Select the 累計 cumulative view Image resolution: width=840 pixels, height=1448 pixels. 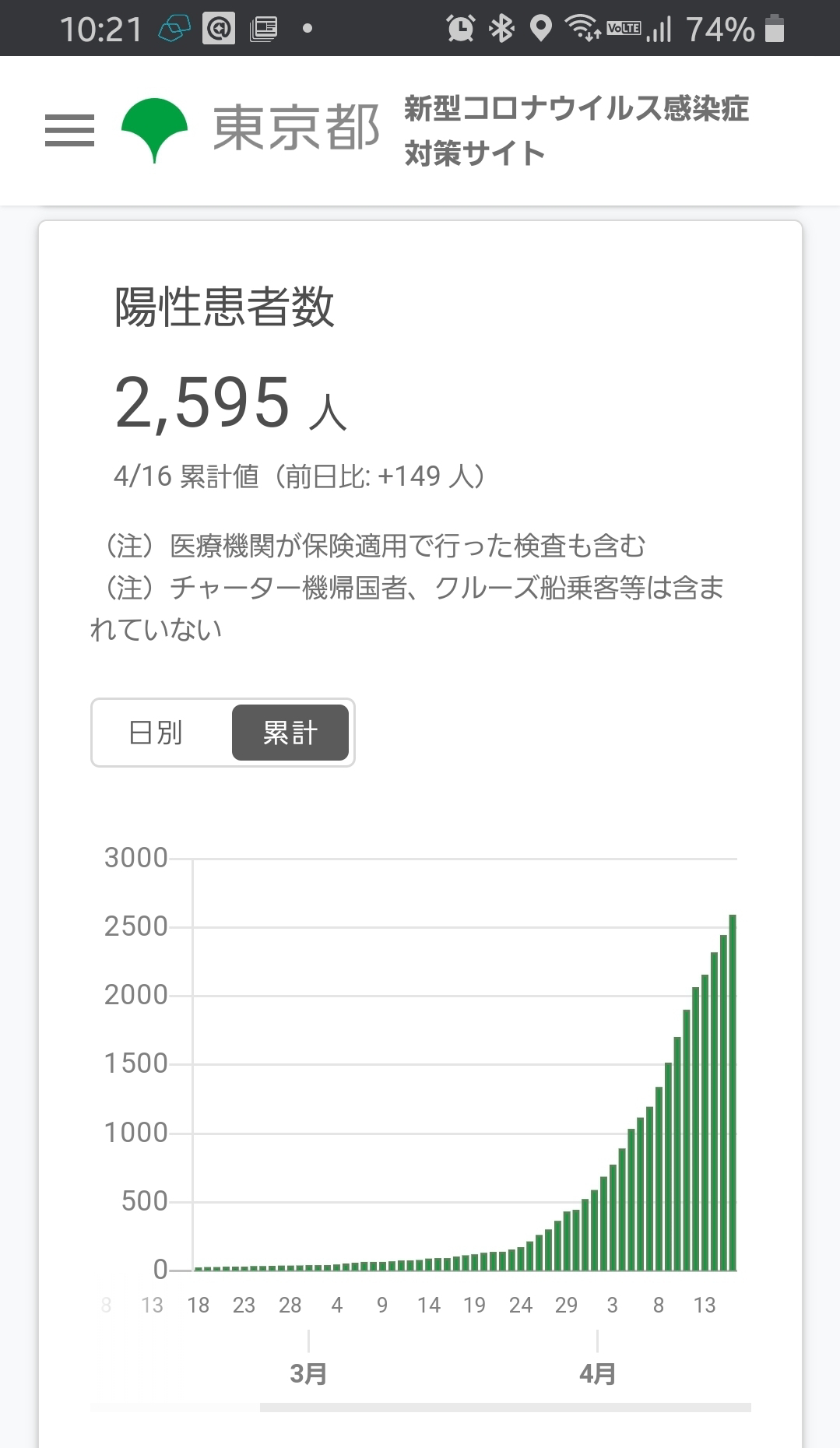coord(290,733)
